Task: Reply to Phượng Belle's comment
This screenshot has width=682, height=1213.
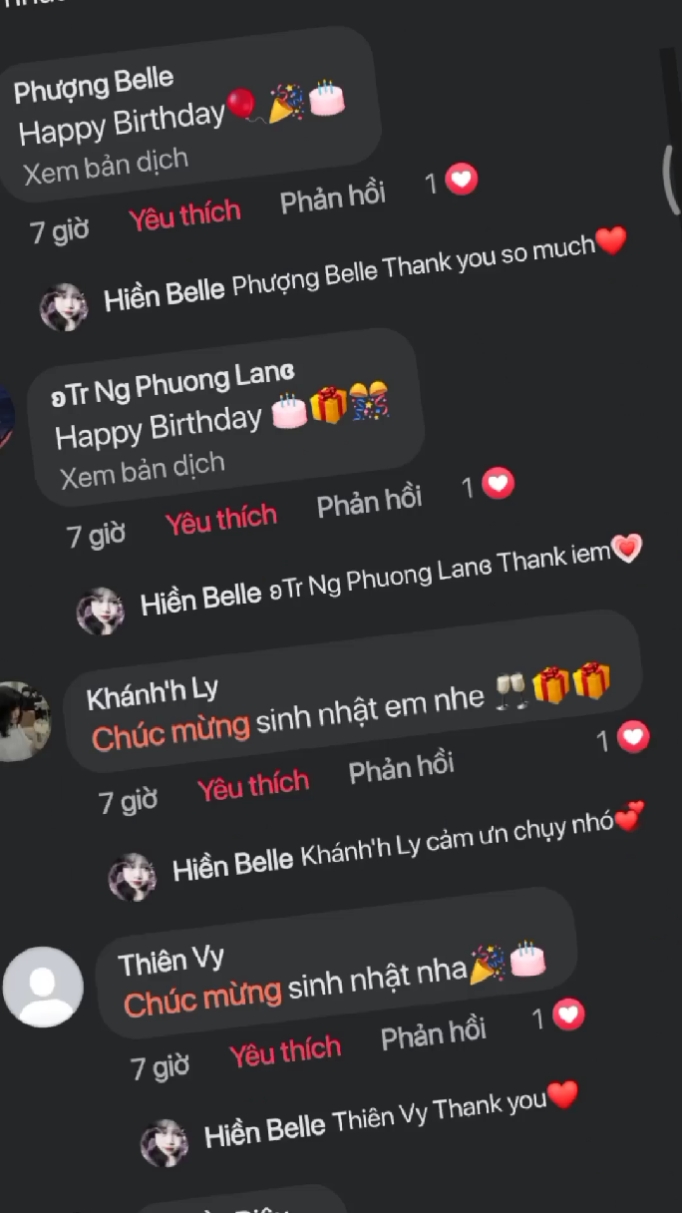Action: click(x=333, y=197)
